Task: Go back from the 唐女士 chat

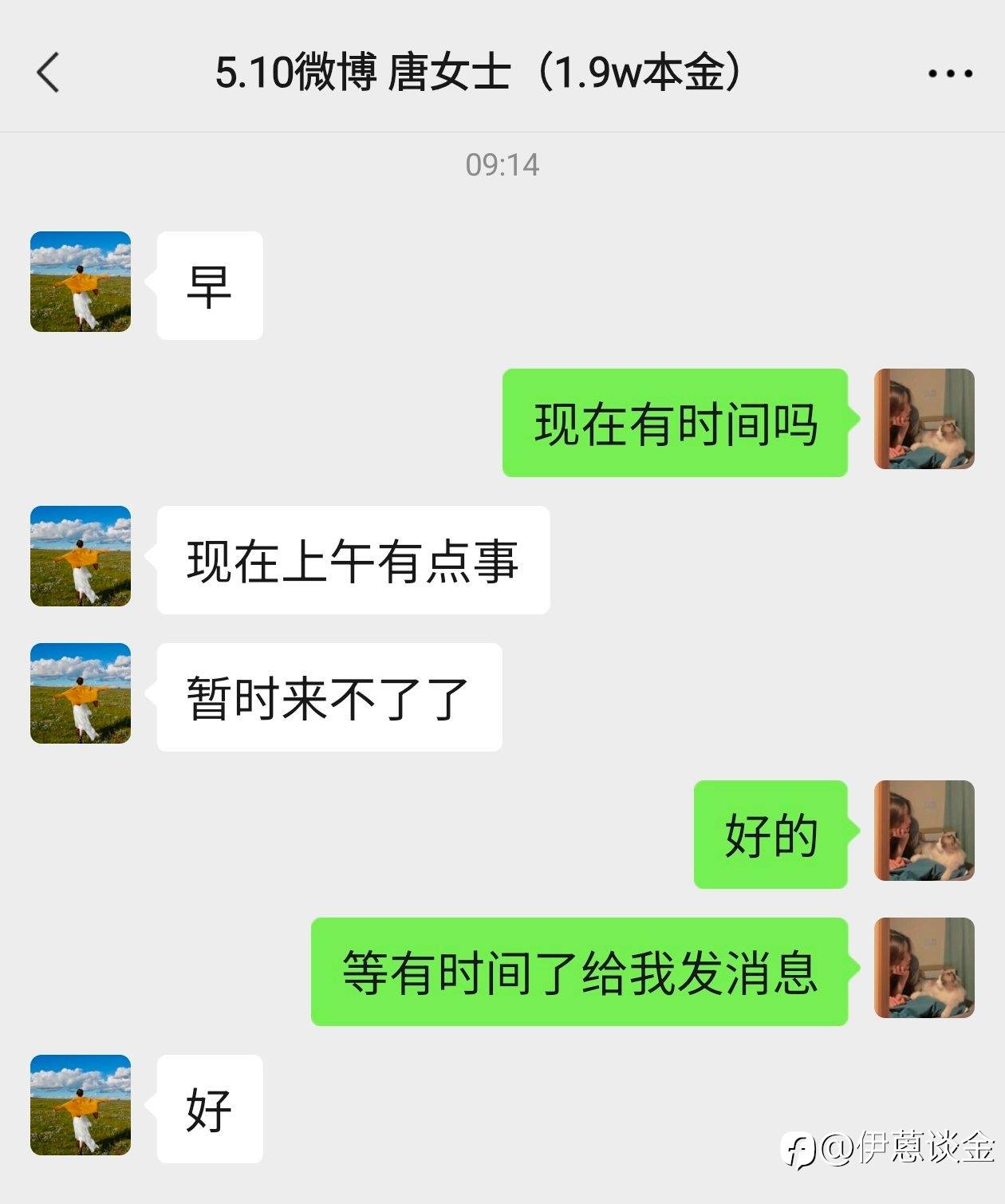Action: click(48, 73)
